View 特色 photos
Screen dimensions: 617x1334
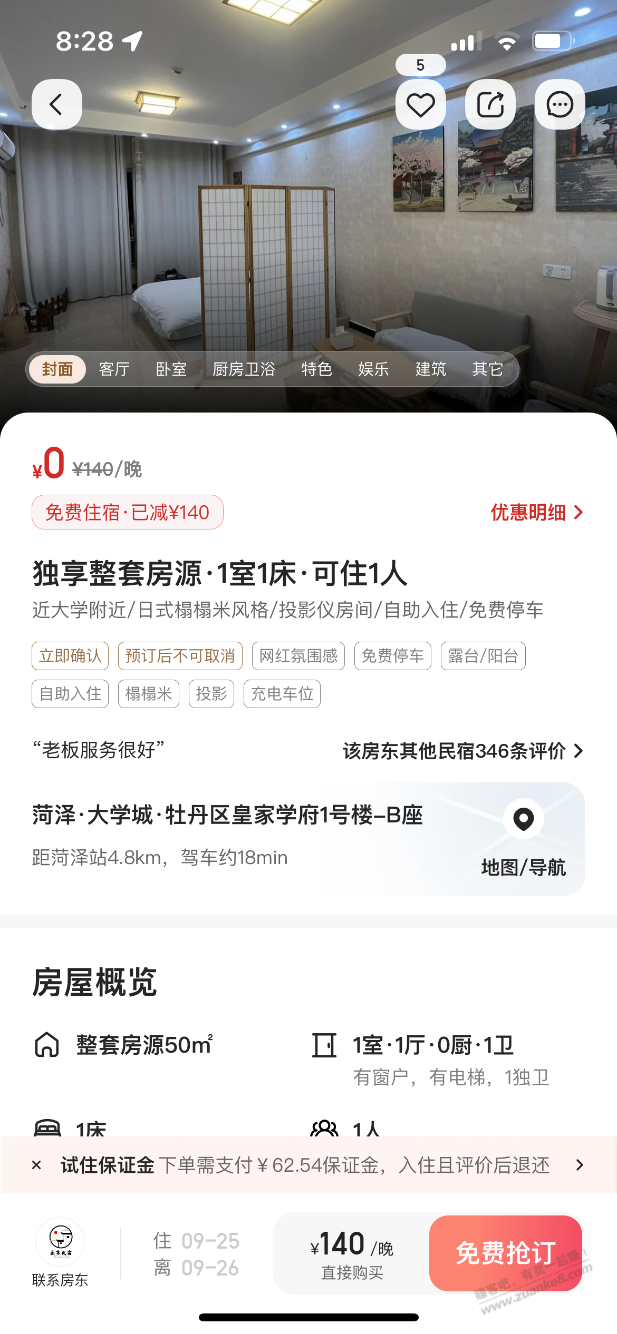click(x=316, y=369)
